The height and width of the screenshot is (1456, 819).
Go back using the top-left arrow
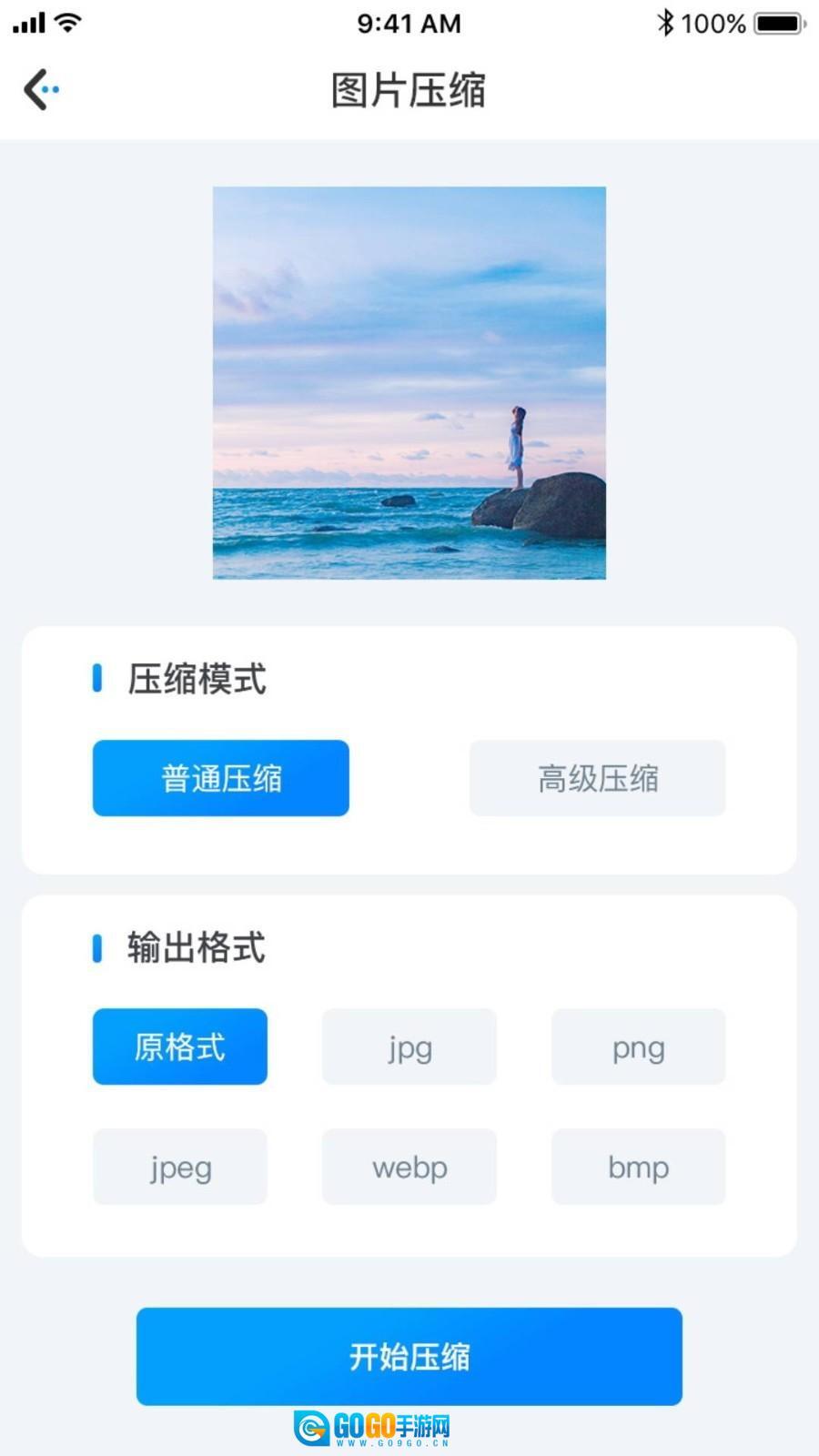(41, 90)
